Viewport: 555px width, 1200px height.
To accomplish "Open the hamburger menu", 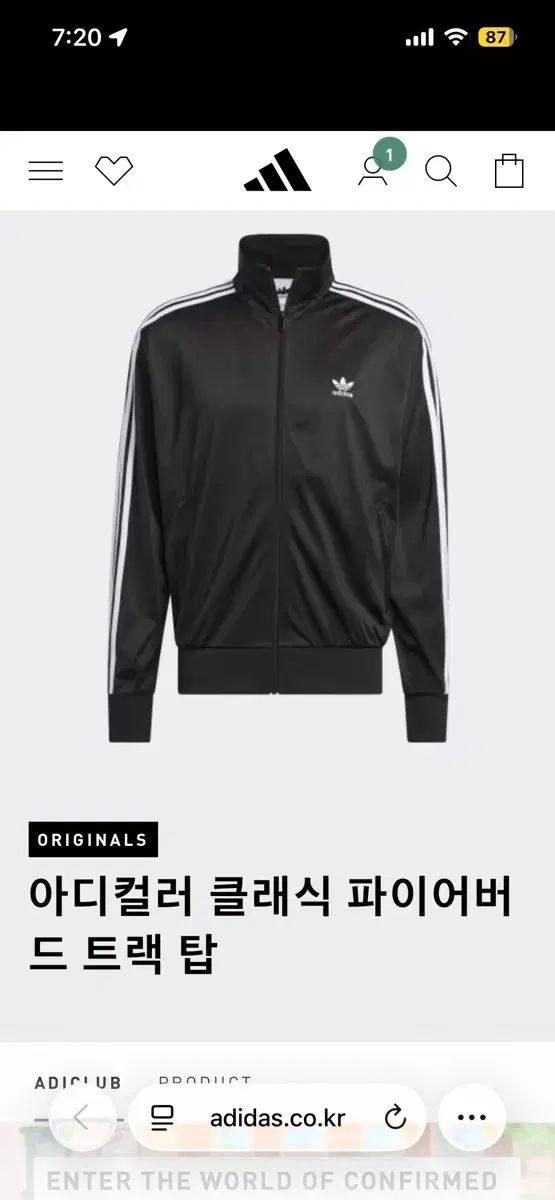I will point(46,171).
